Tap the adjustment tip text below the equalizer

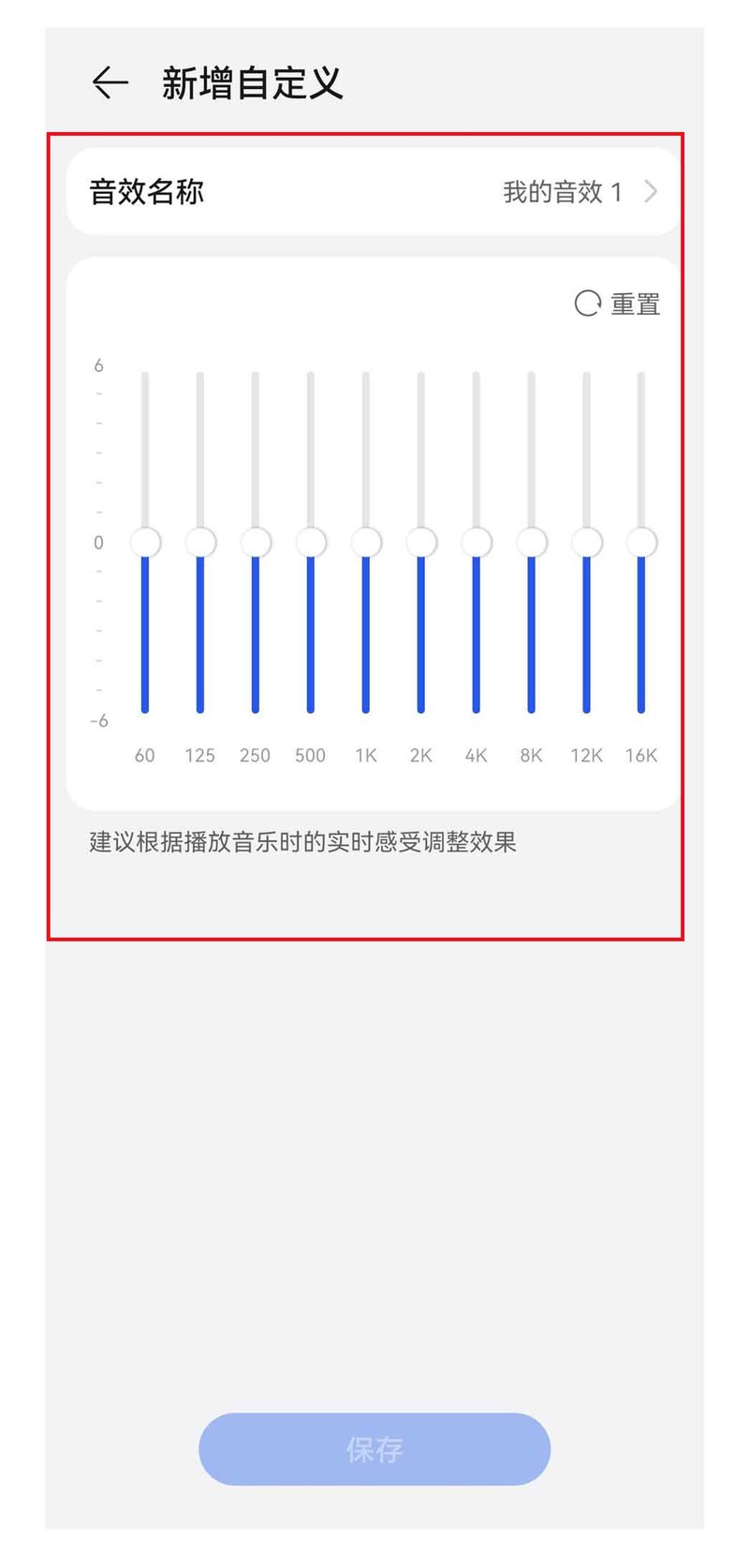coord(304,841)
